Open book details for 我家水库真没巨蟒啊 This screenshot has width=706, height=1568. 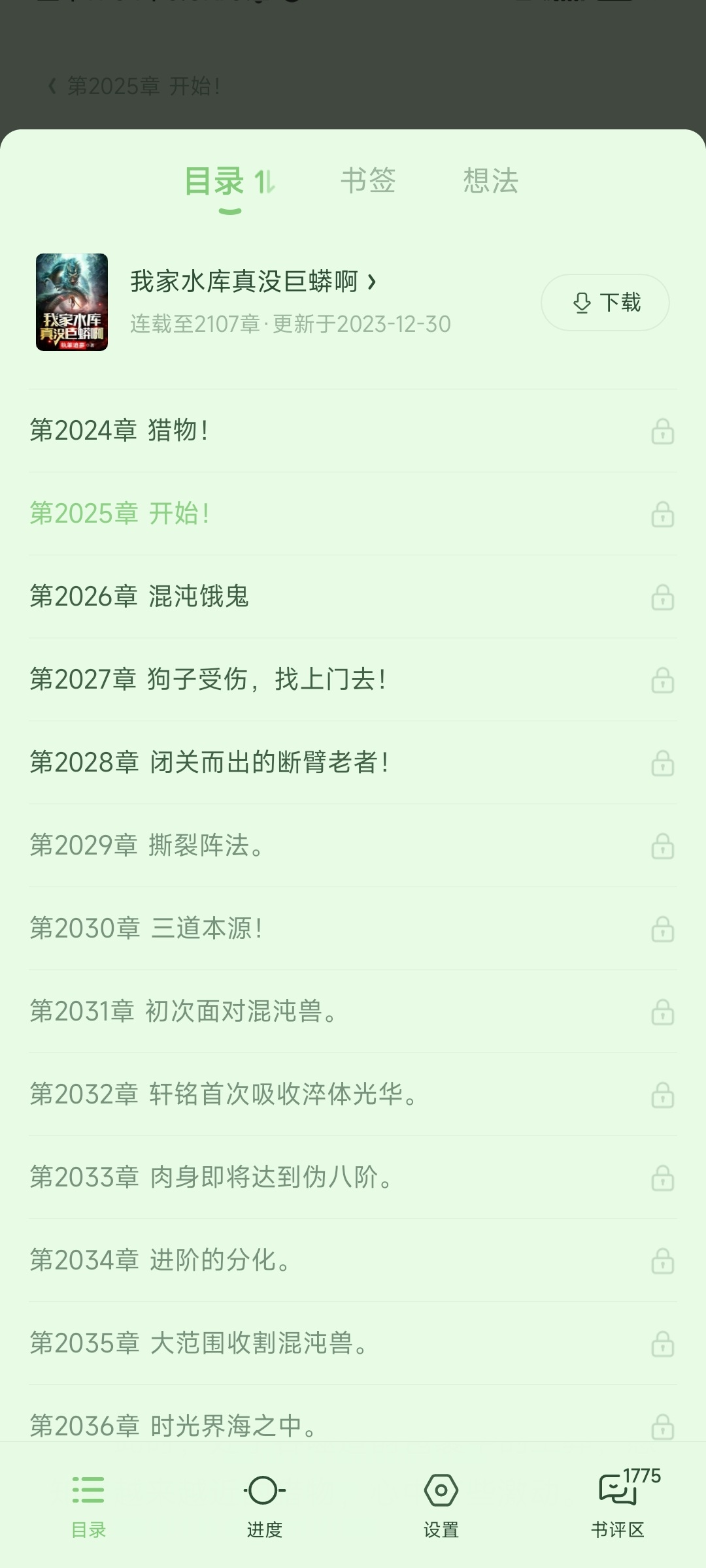(253, 282)
